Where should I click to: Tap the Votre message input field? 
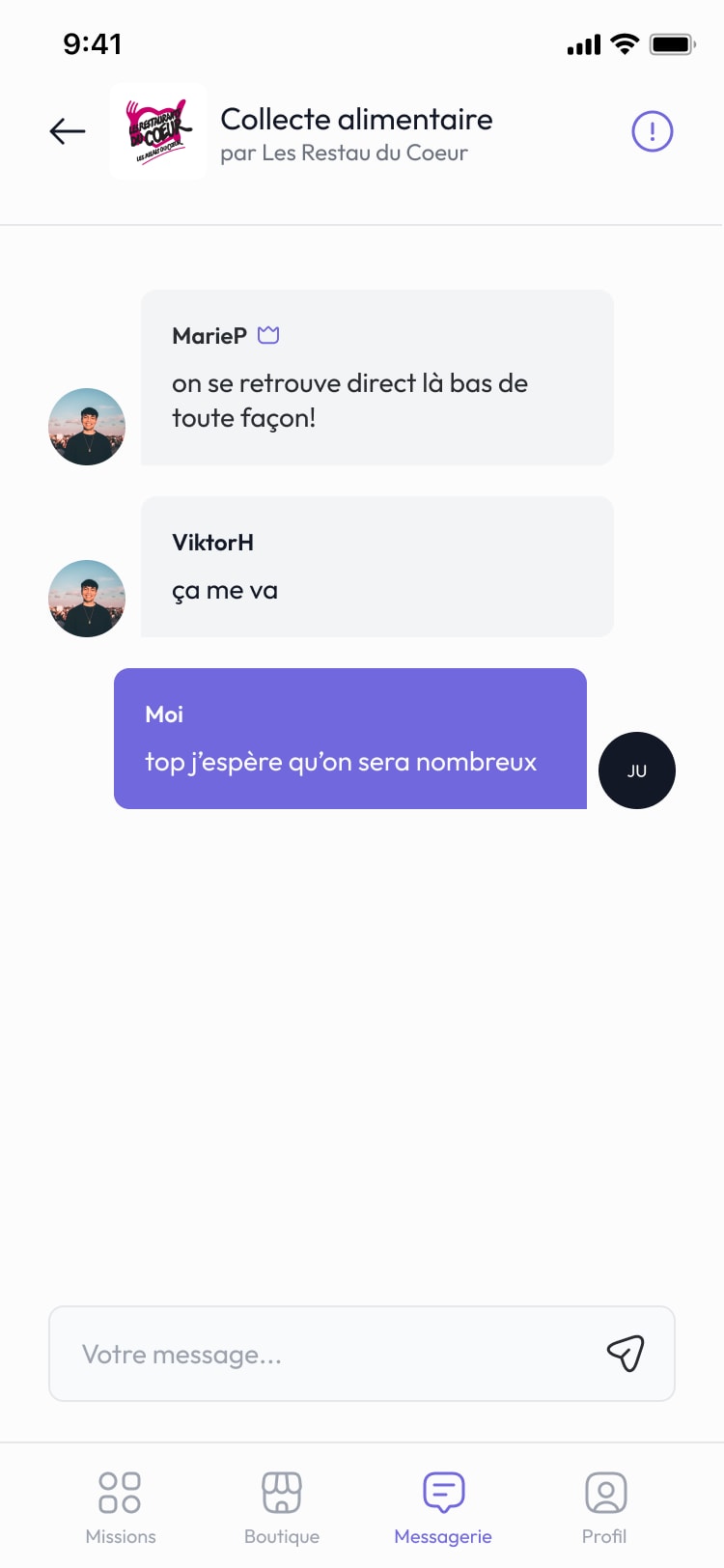coord(362,1354)
